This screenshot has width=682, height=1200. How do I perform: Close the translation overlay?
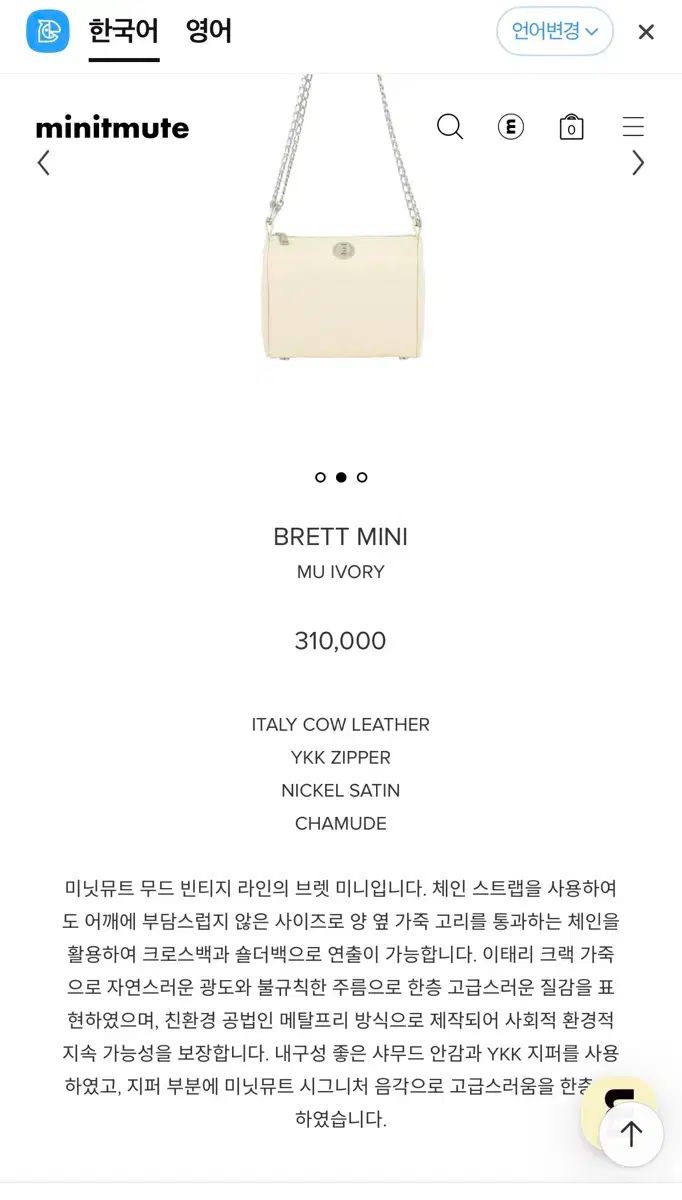point(646,32)
